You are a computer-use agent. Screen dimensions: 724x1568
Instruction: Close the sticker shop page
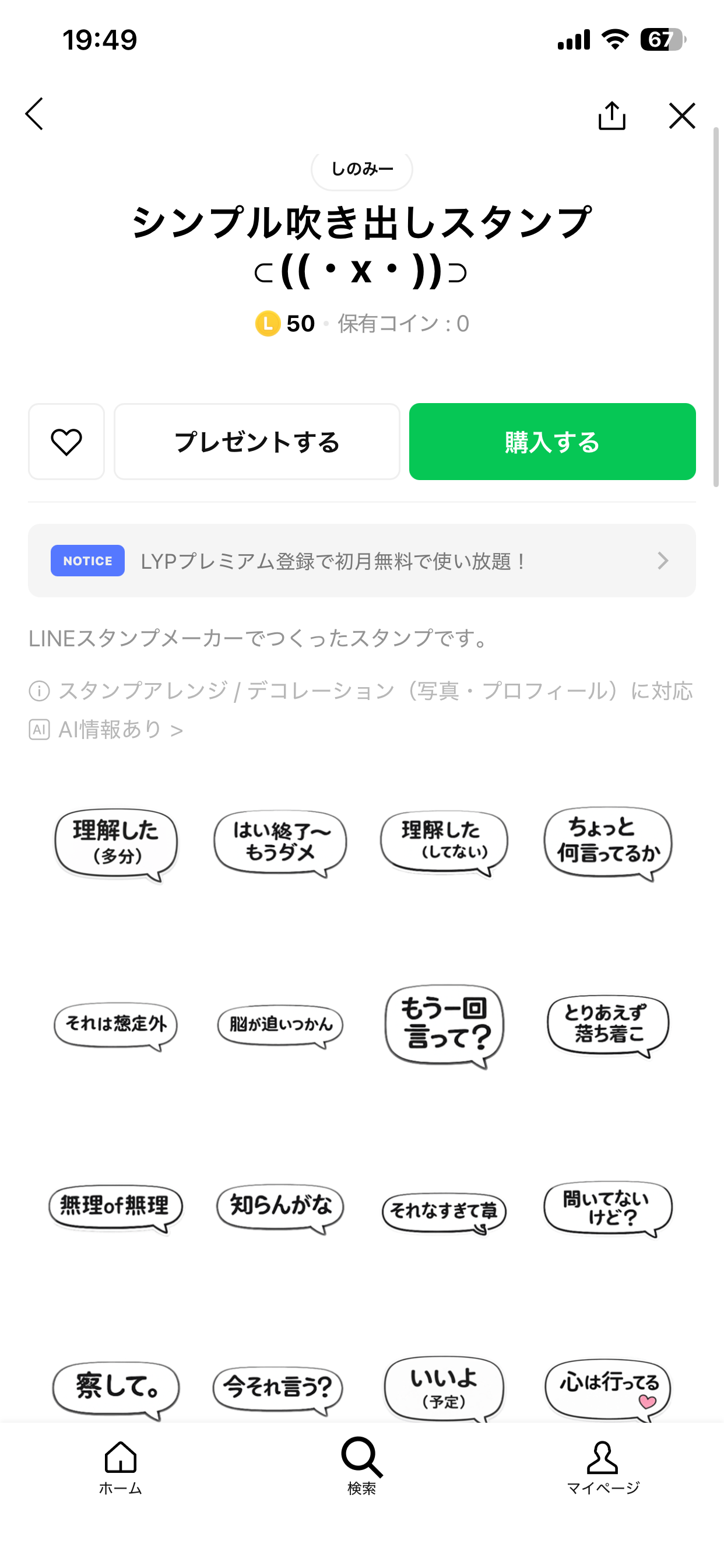pyautogui.click(x=681, y=115)
